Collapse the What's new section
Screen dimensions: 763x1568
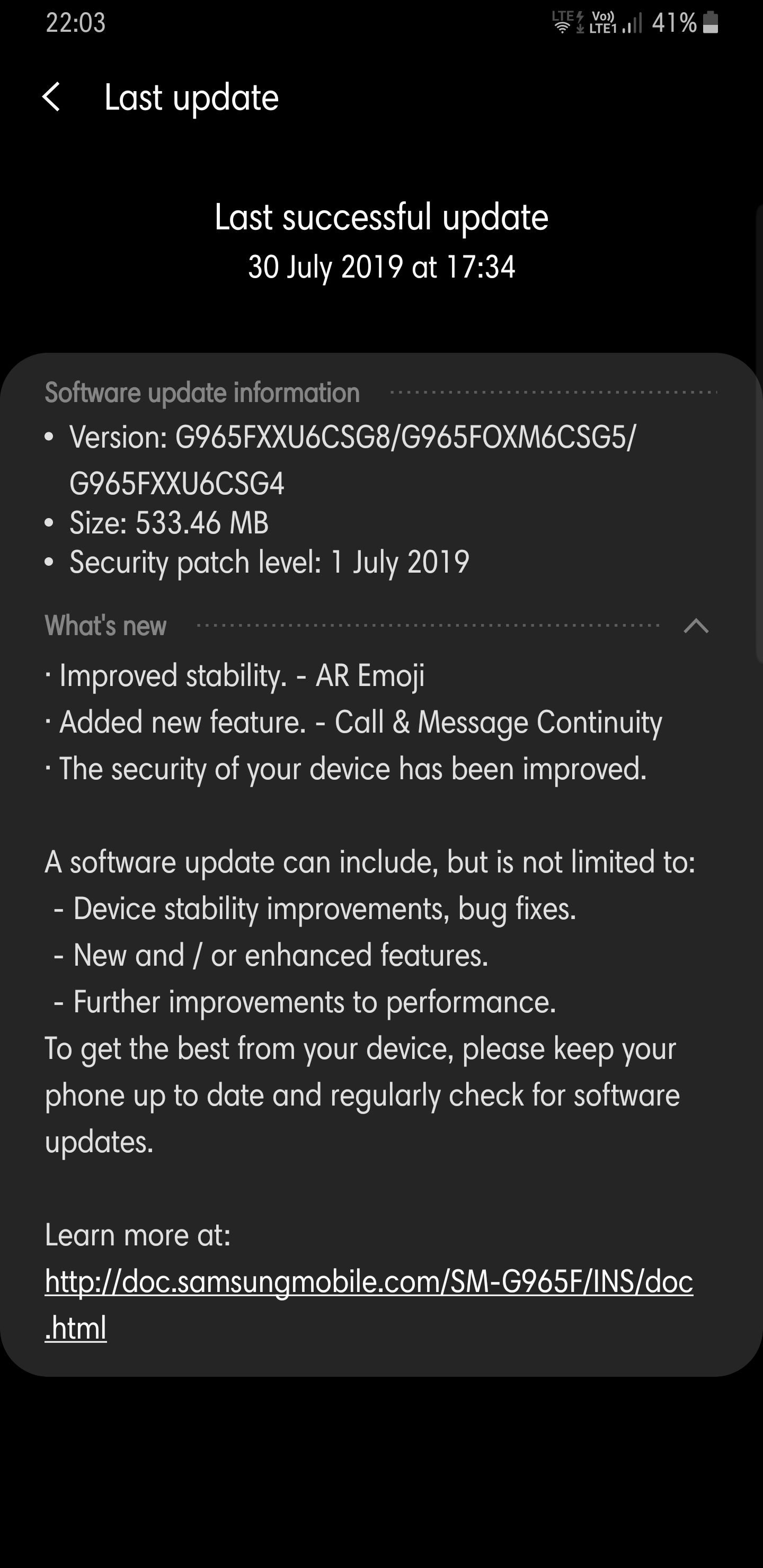(x=695, y=626)
